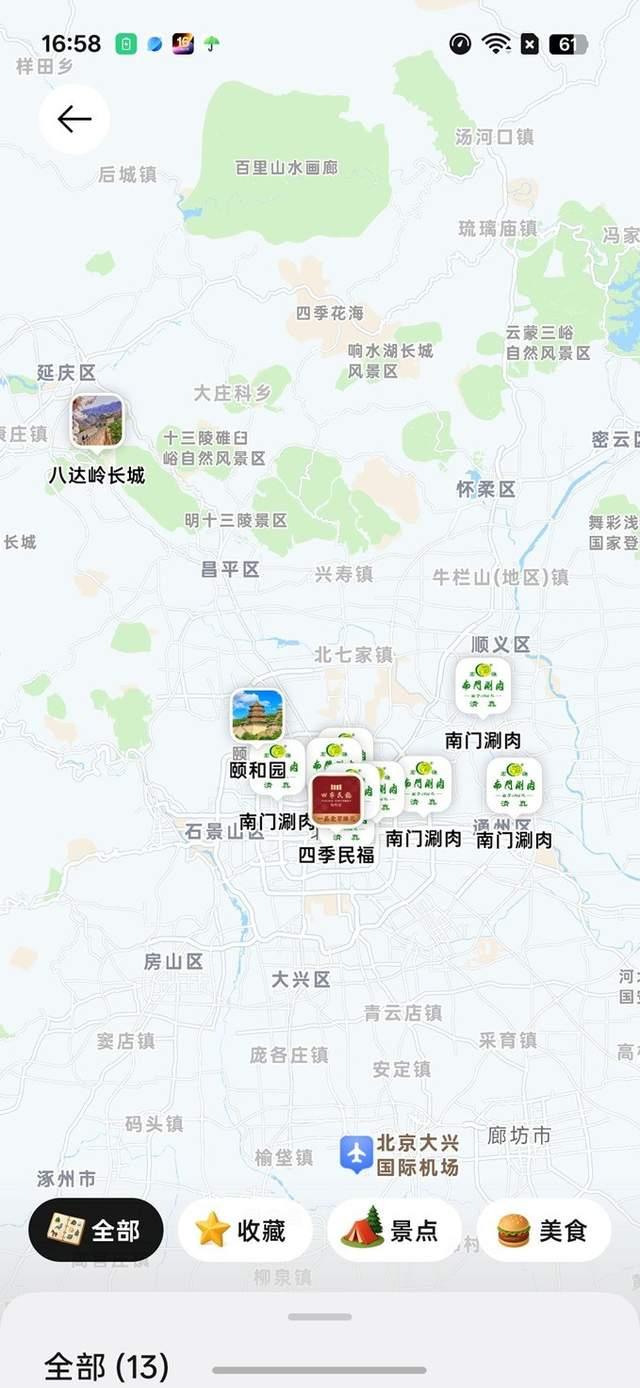Go back using the arrow button

click(x=74, y=119)
